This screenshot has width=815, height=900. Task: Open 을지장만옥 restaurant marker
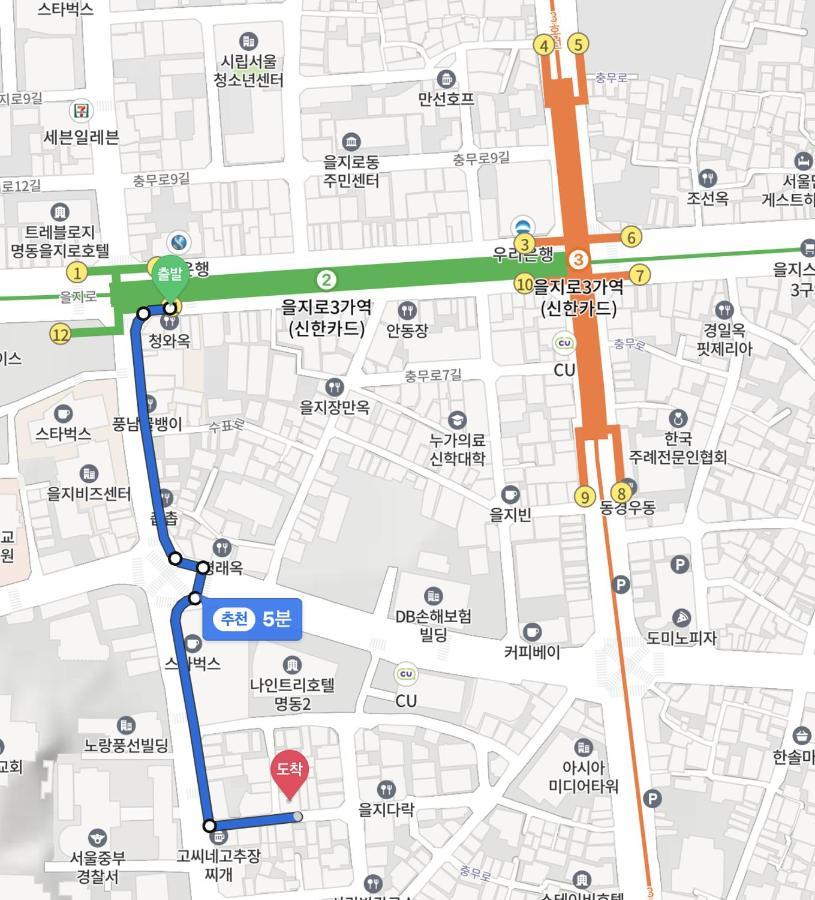(335, 386)
